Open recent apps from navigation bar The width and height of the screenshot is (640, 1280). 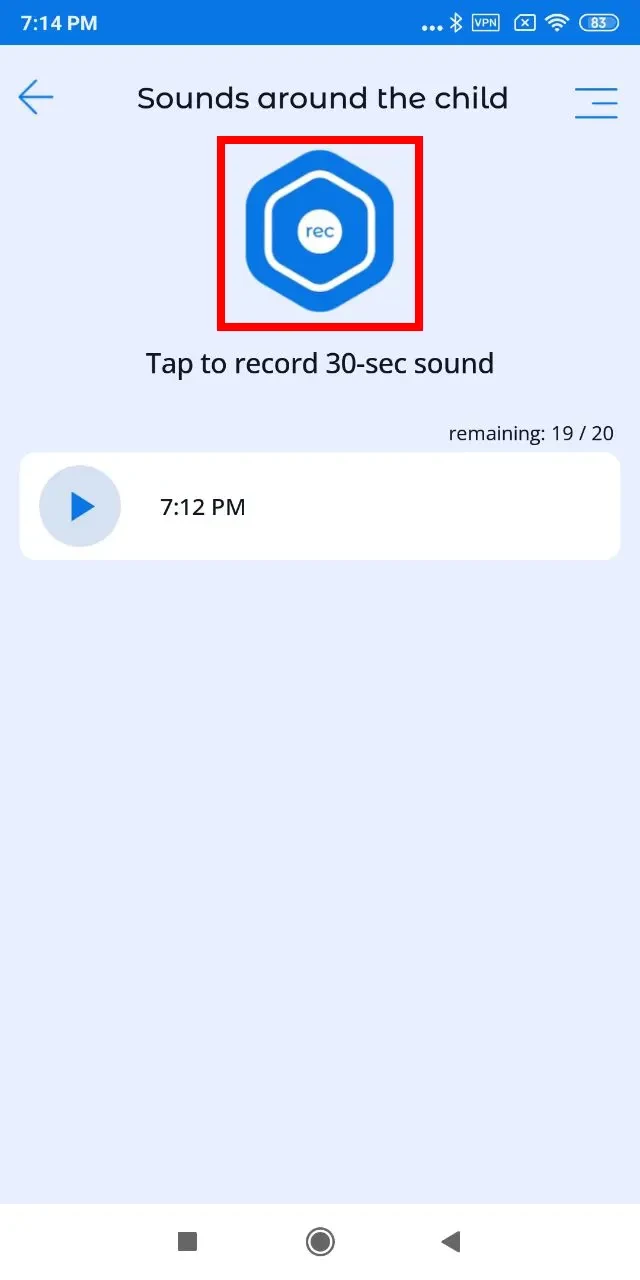click(187, 1242)
